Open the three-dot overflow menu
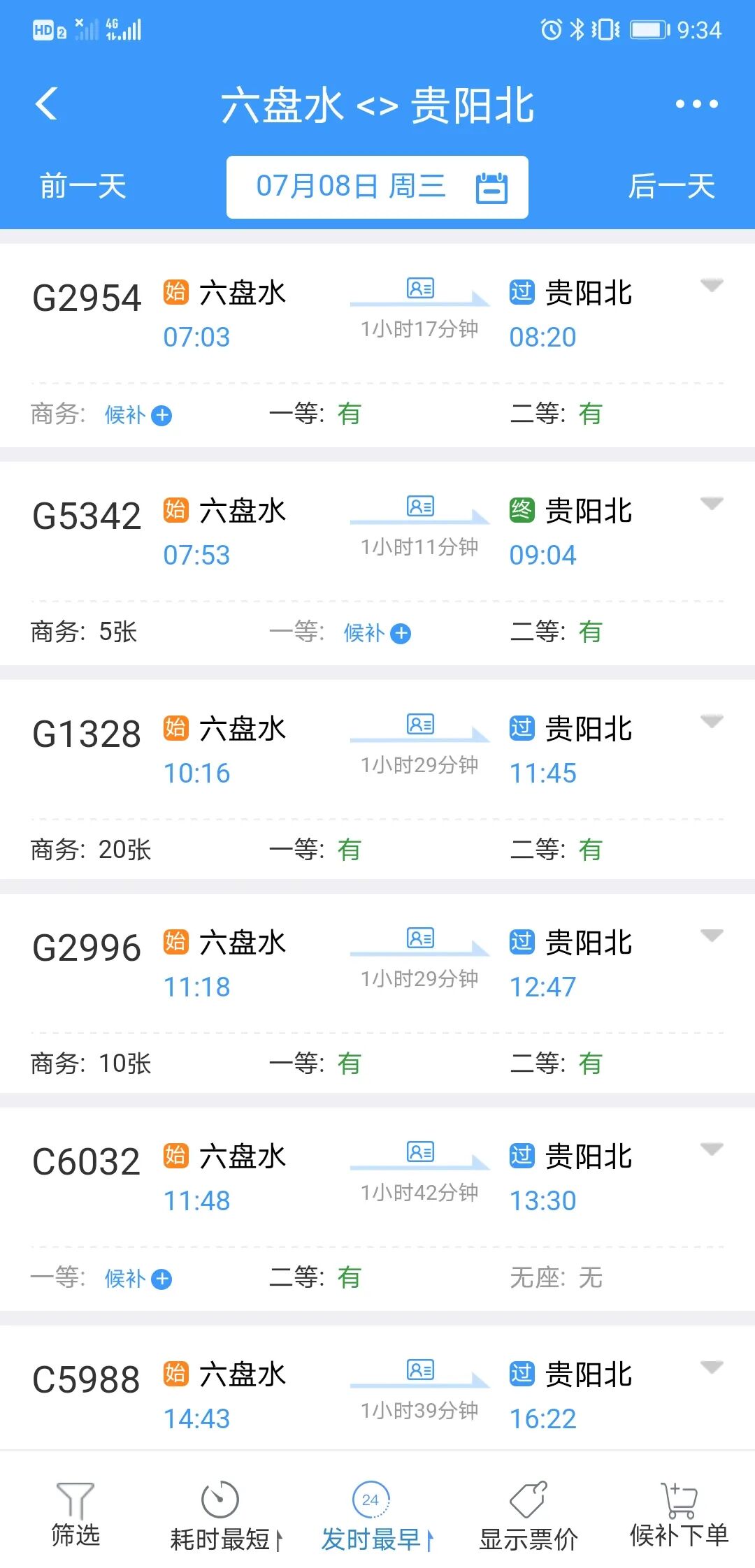The image size is (755, 1568). pyautogui.click(x=696, y=105)
